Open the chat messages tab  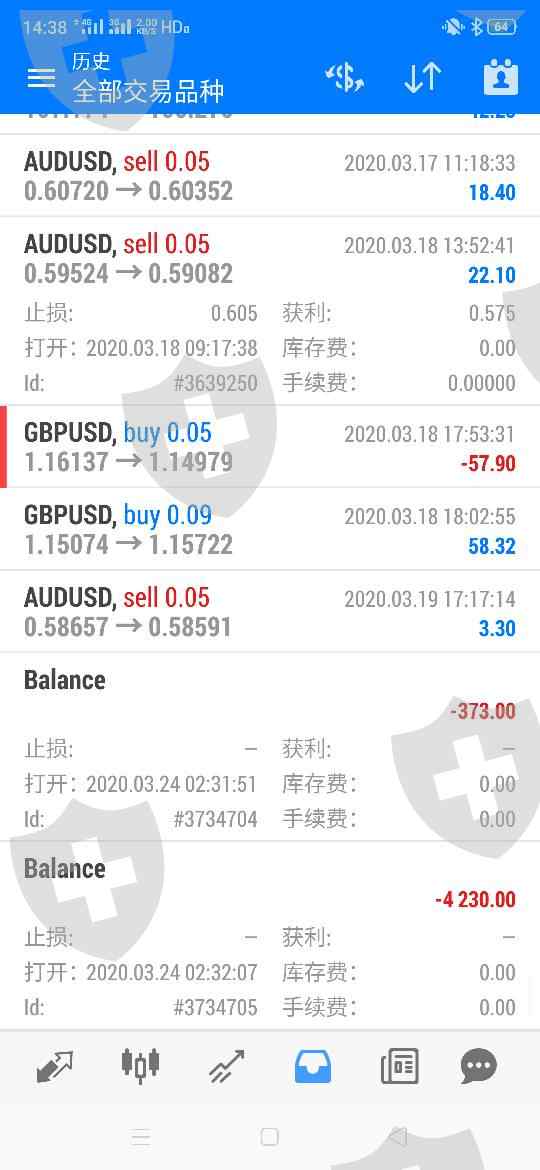pyautogui.click(x=478, y=1066)
